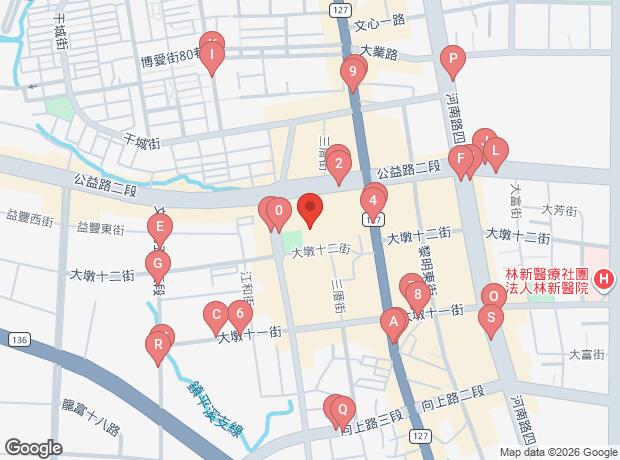Tap the map pin labeled S
Viewport: 620px width, 460px height.
tap(490, 317)
